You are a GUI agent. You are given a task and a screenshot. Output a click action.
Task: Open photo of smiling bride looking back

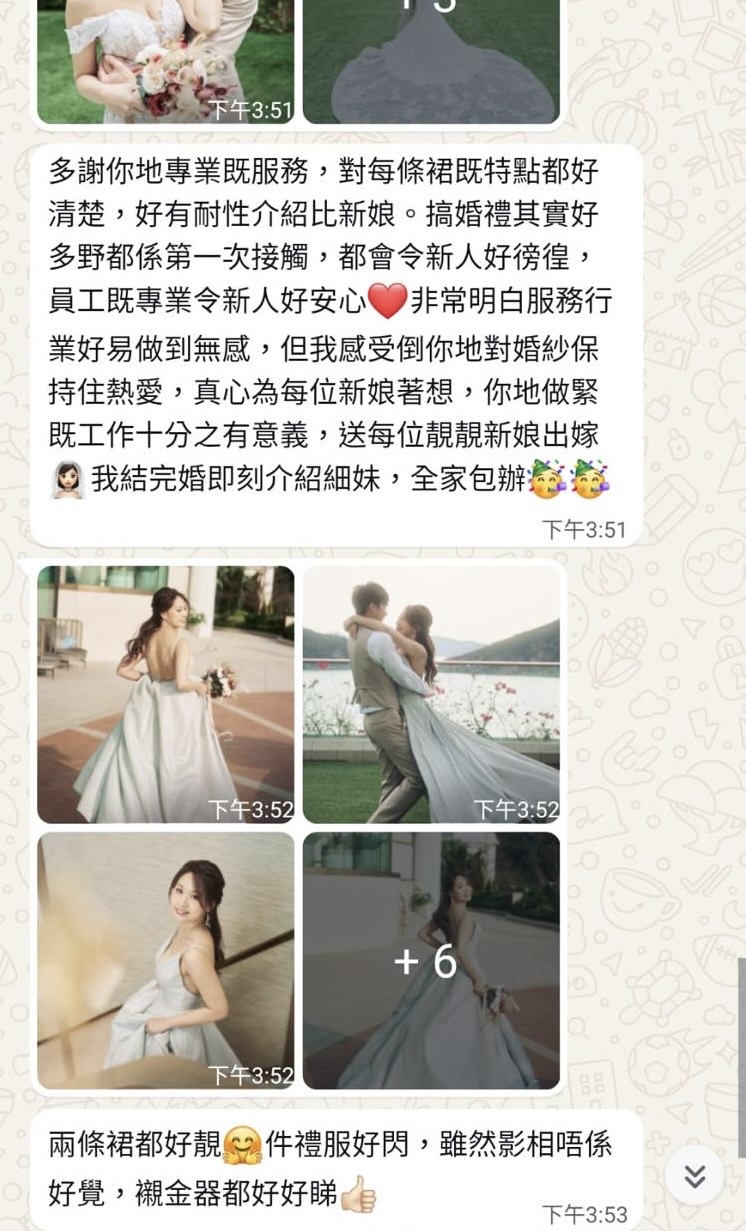(x=166, y=960)
